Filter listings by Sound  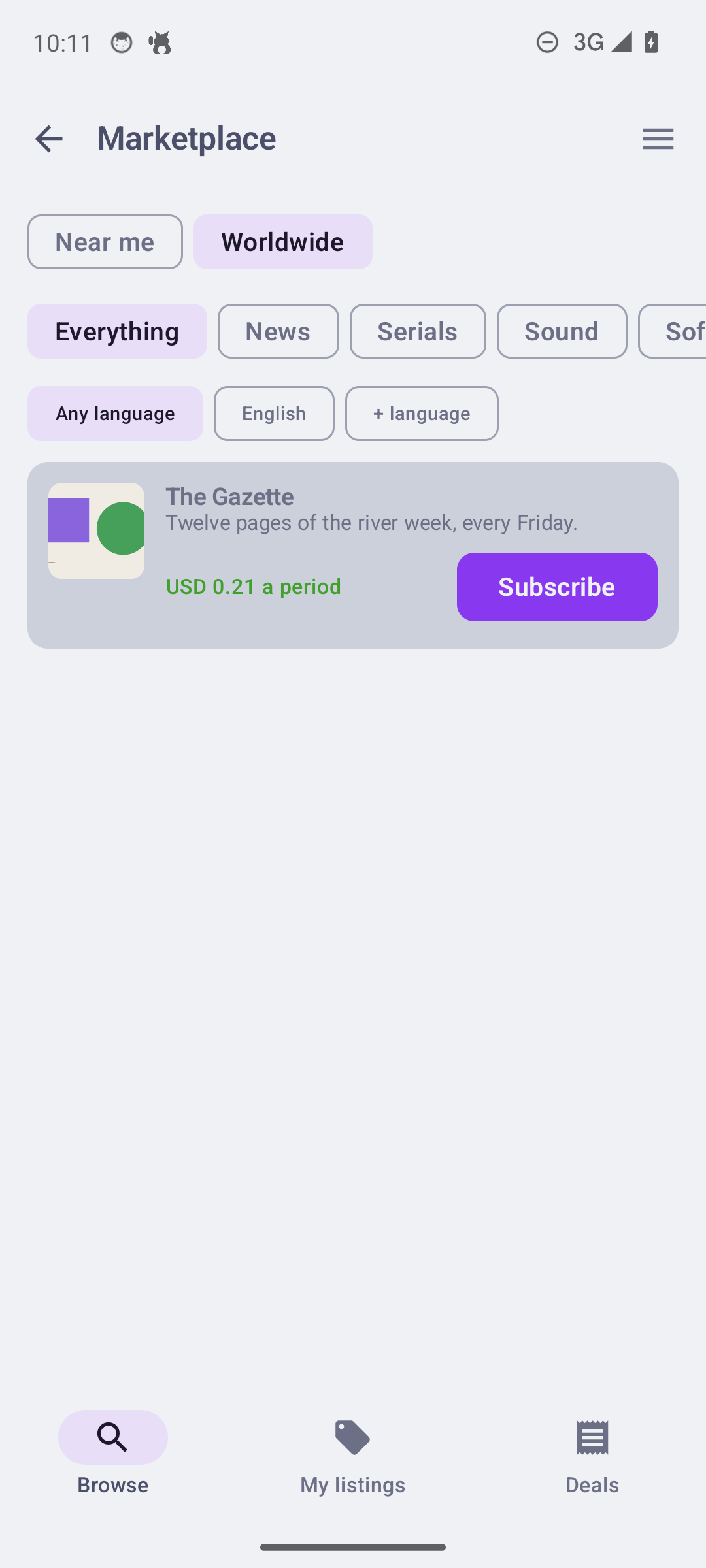click(x=562, y=331)
